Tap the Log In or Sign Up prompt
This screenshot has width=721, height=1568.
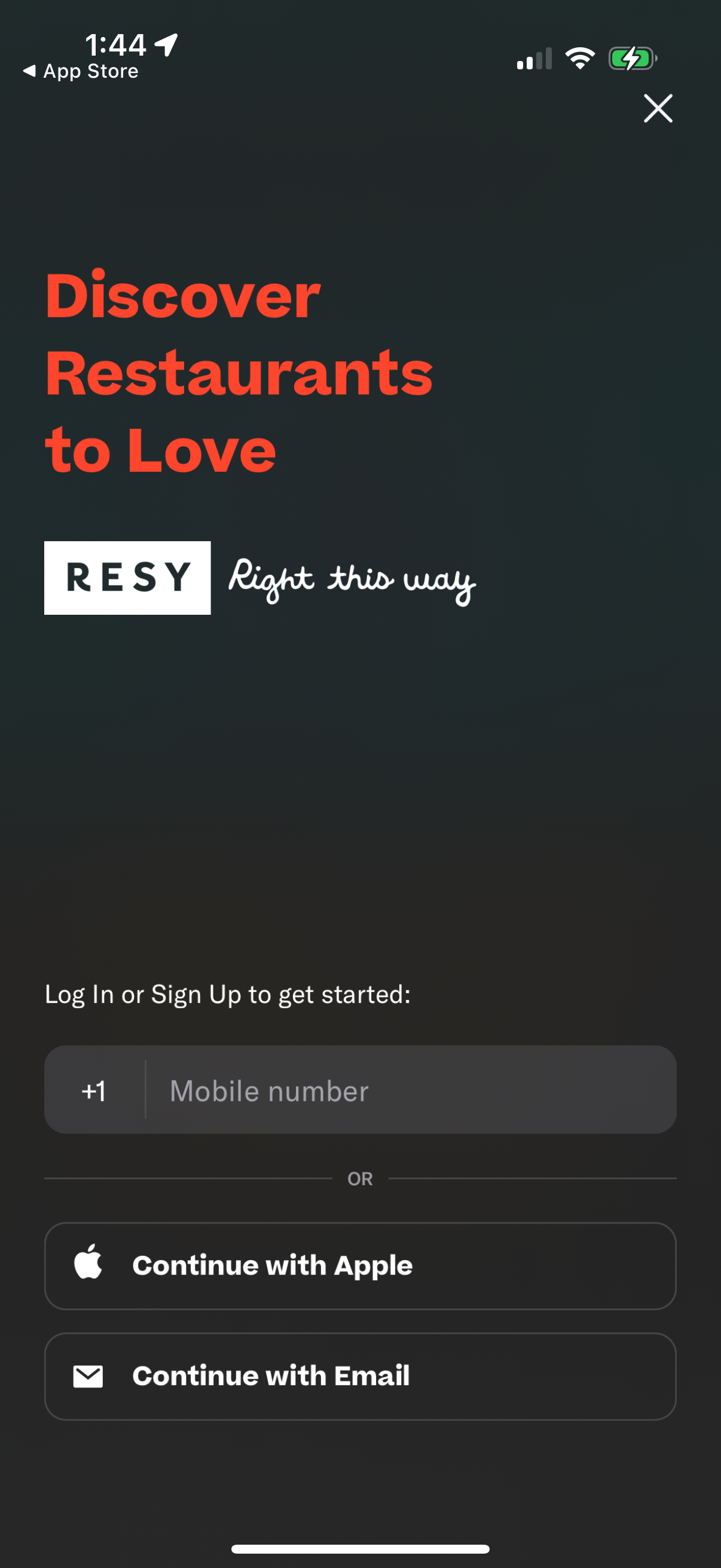click(228, 994)
